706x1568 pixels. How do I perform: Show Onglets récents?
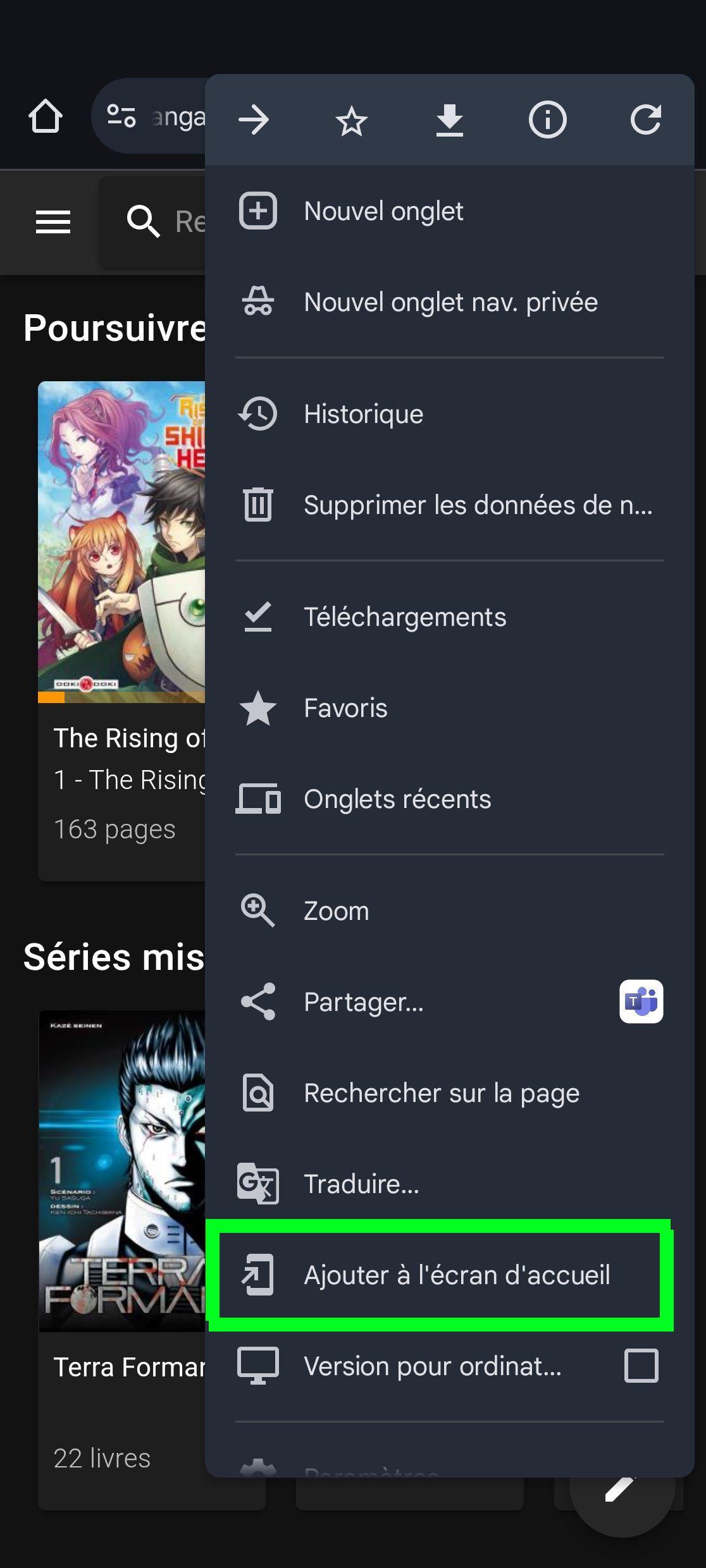coord(397,799)
